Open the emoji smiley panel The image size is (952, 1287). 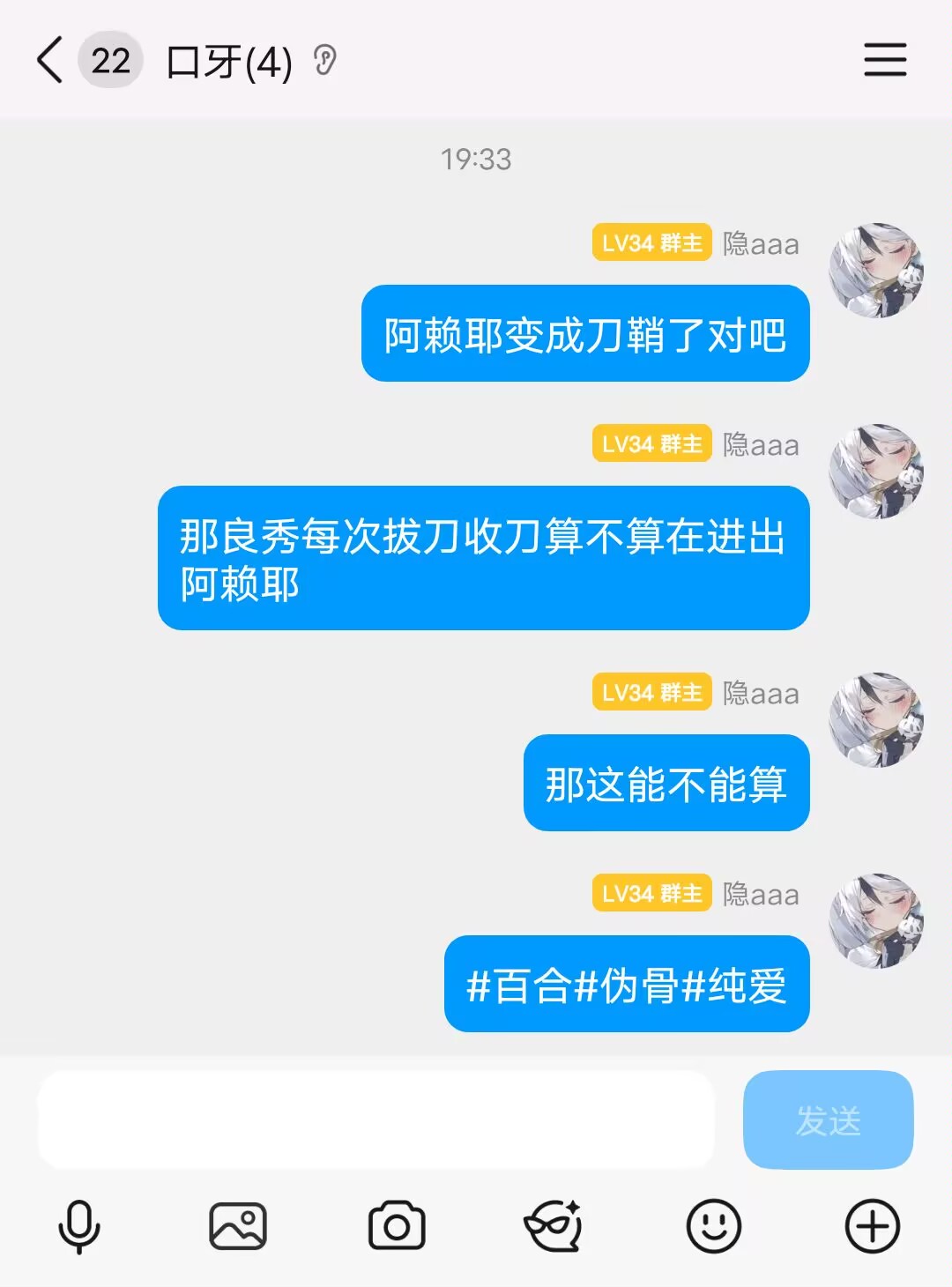(x=714, y=1226)
